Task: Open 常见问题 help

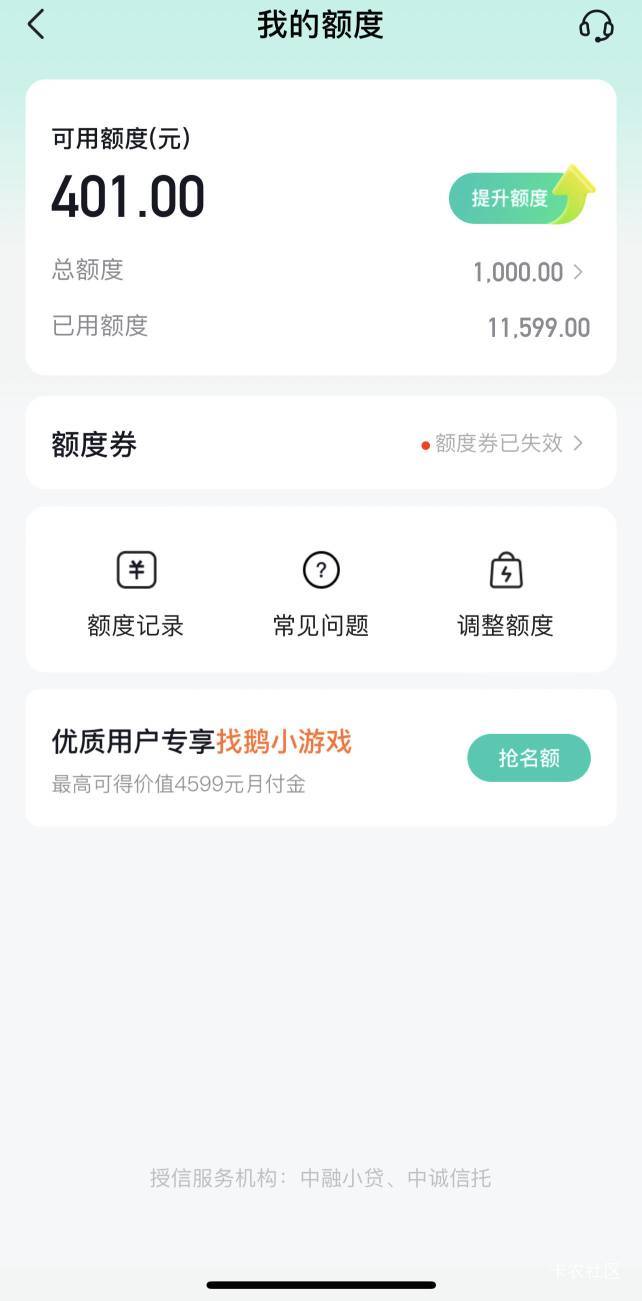Action: [321, 594]
